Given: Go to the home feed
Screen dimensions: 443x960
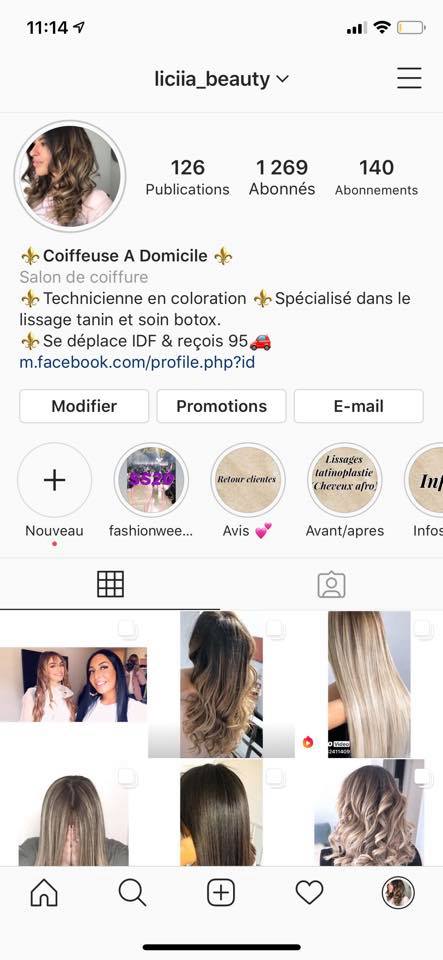Looking at the screenshot, I should pos(44,893).
